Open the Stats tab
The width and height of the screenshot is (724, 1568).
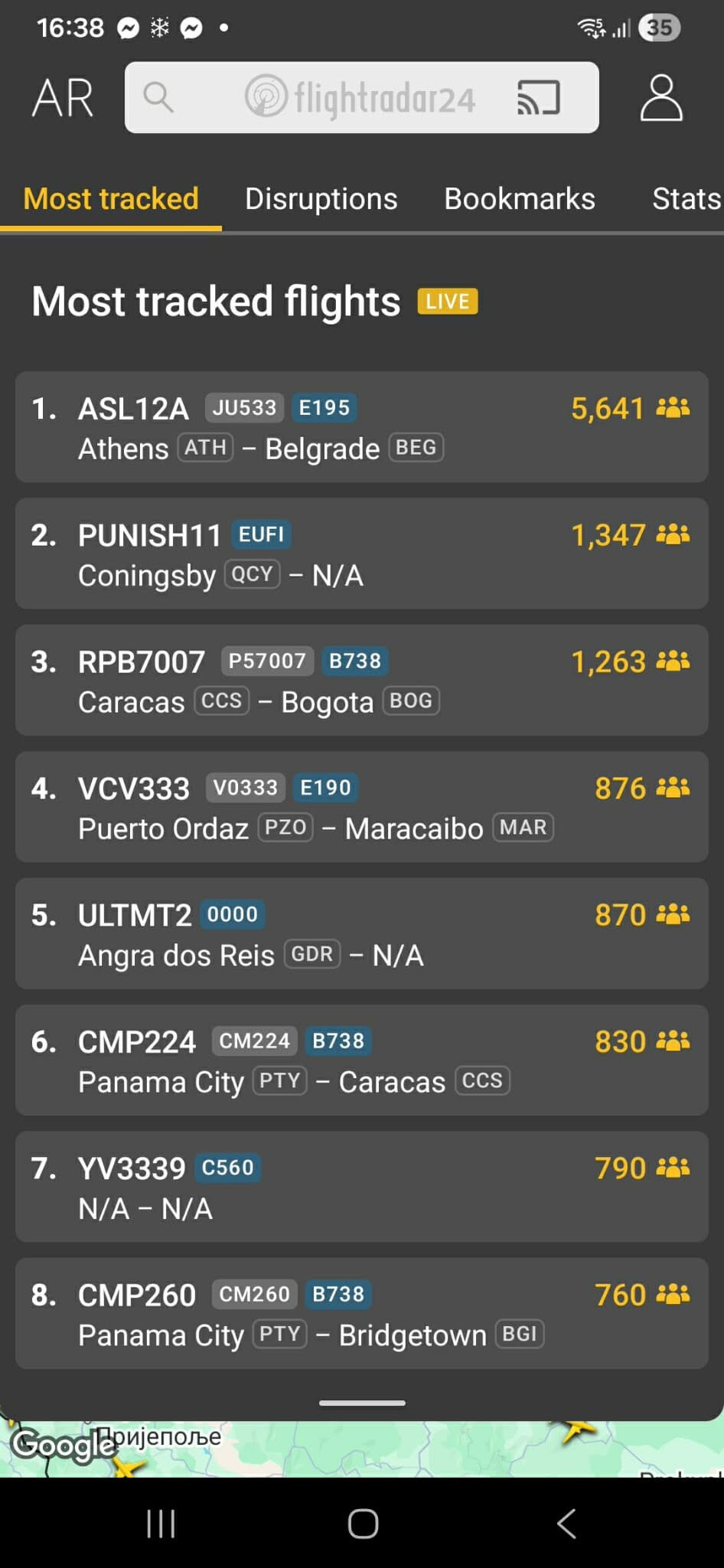[686, 199]
